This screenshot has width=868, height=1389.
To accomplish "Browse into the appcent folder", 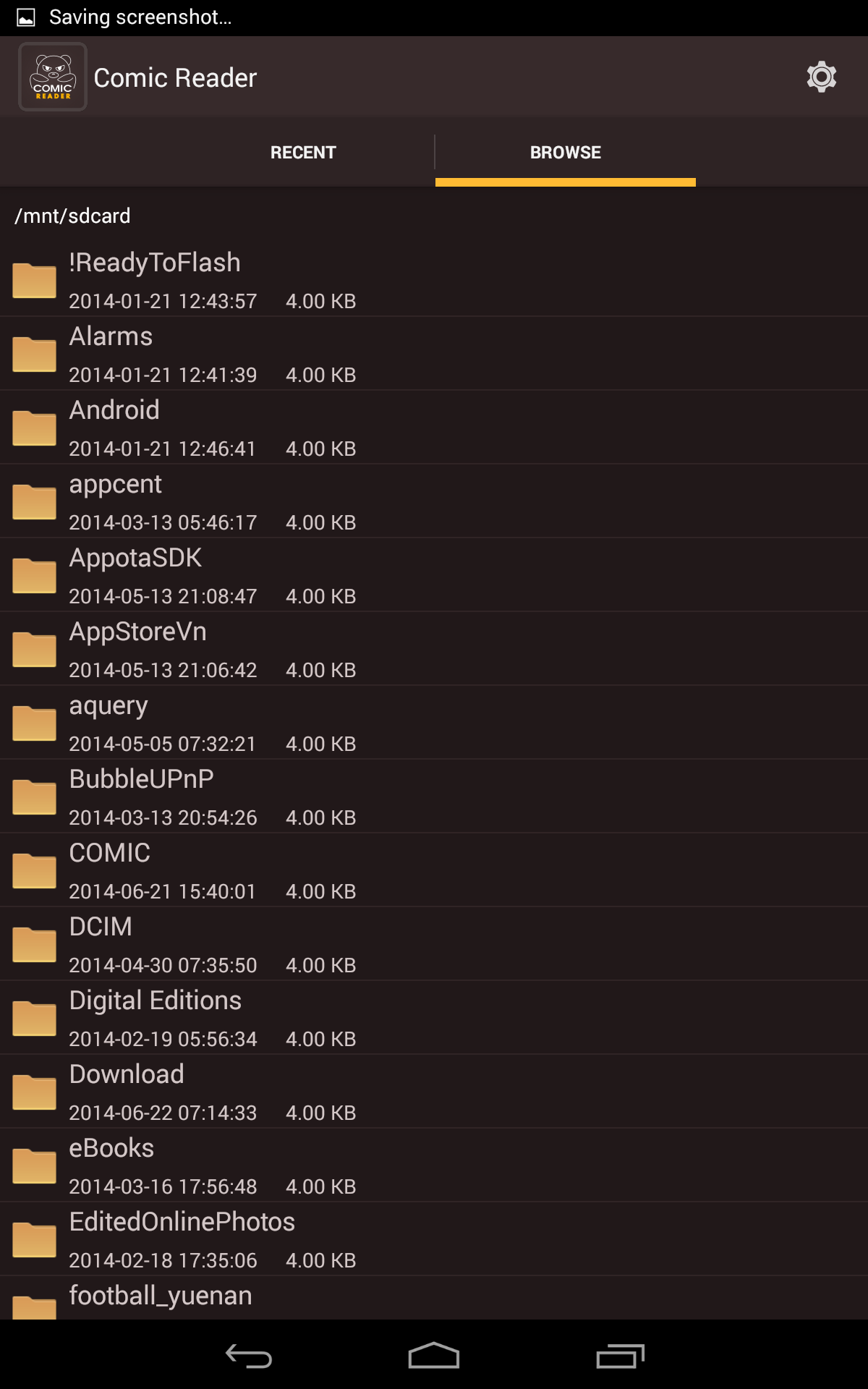I will 217,501.
